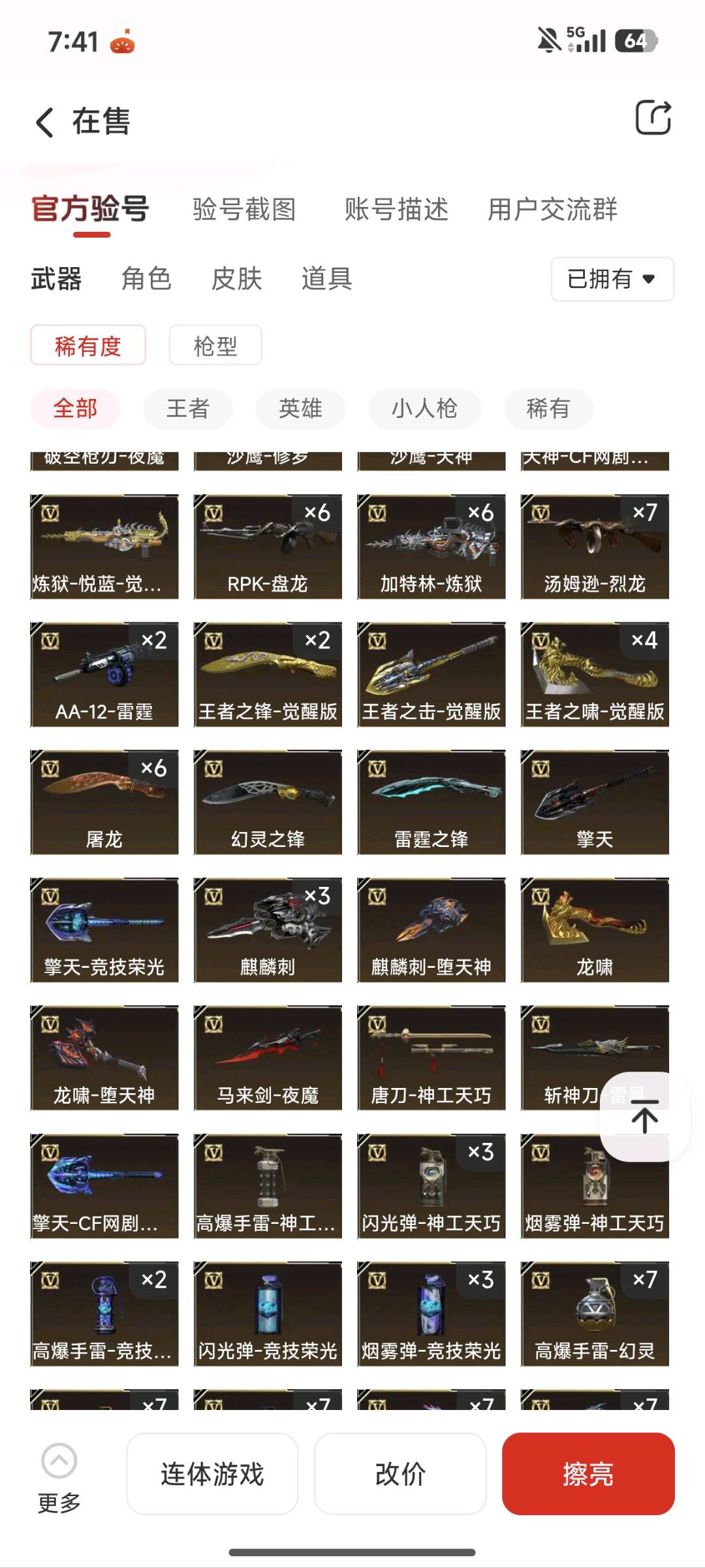Expand the 已拥有 dropdown
Image resolution: width=705 pixels, height=1568 pixels.
[x=612, y=279]
